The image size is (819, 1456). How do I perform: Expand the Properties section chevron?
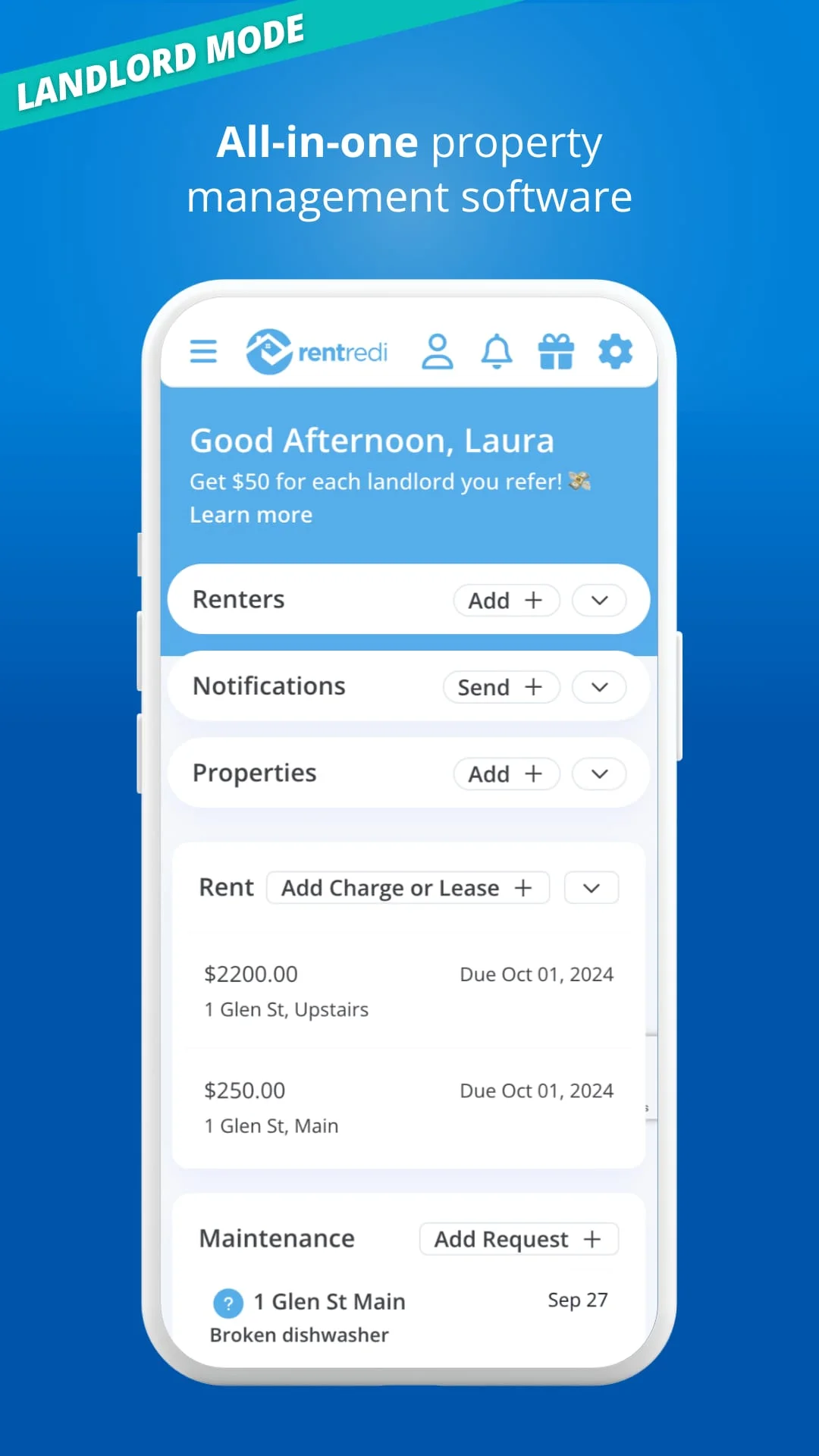tap(598, 773)
